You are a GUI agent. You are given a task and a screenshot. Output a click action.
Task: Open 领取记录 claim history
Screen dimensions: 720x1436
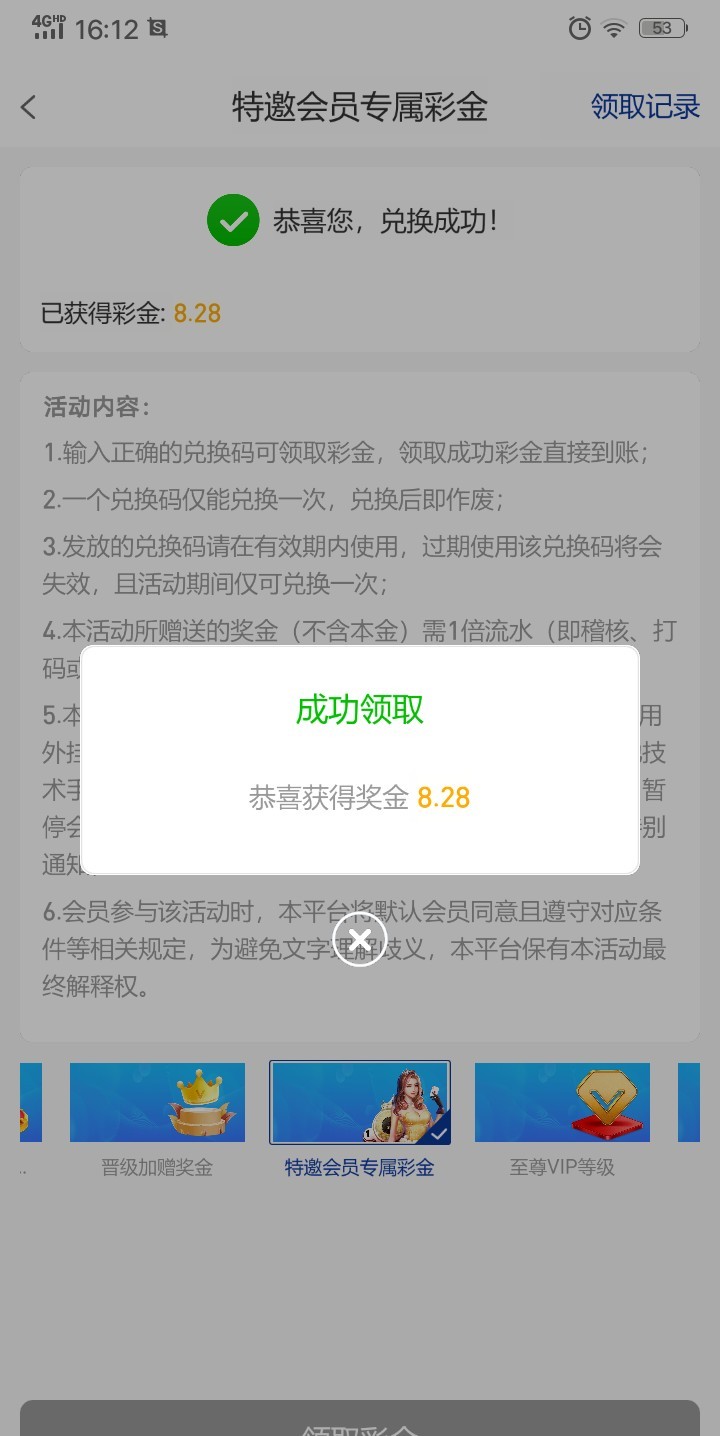pos(644,107)
